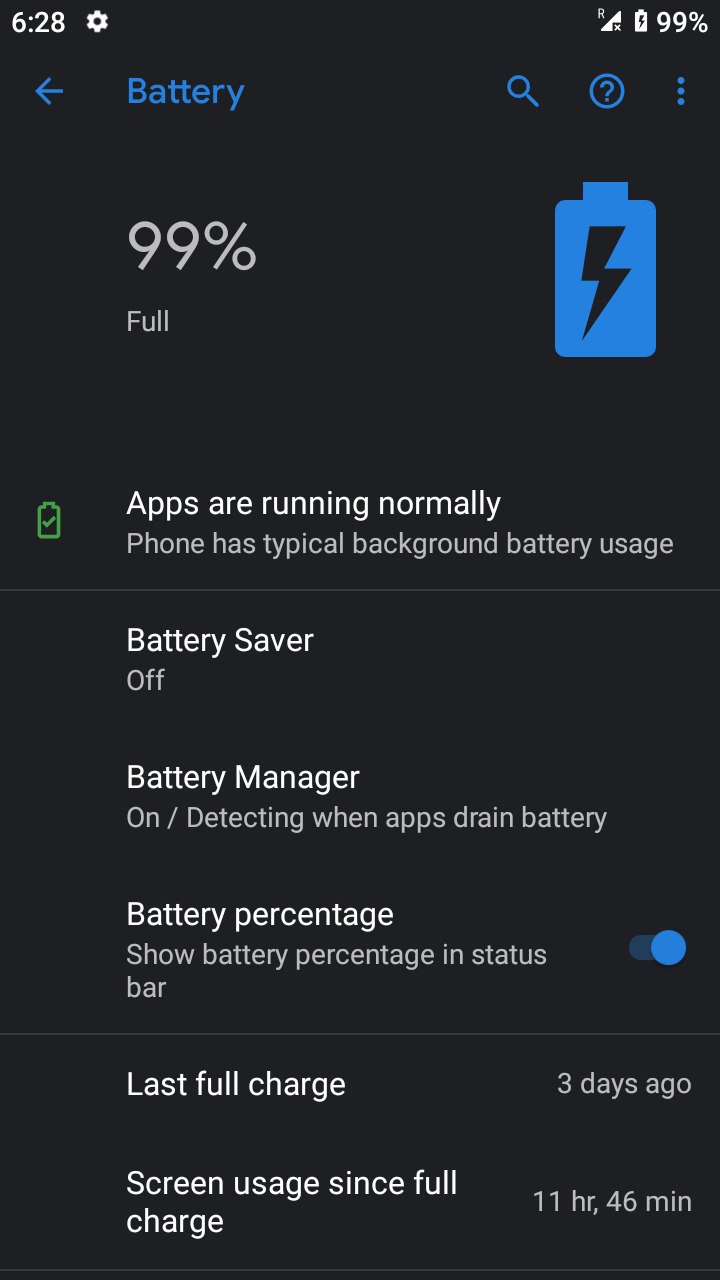720x1280 pixels.
Task: Open Battery Saver settings
Action: click(x=360, y=660)
